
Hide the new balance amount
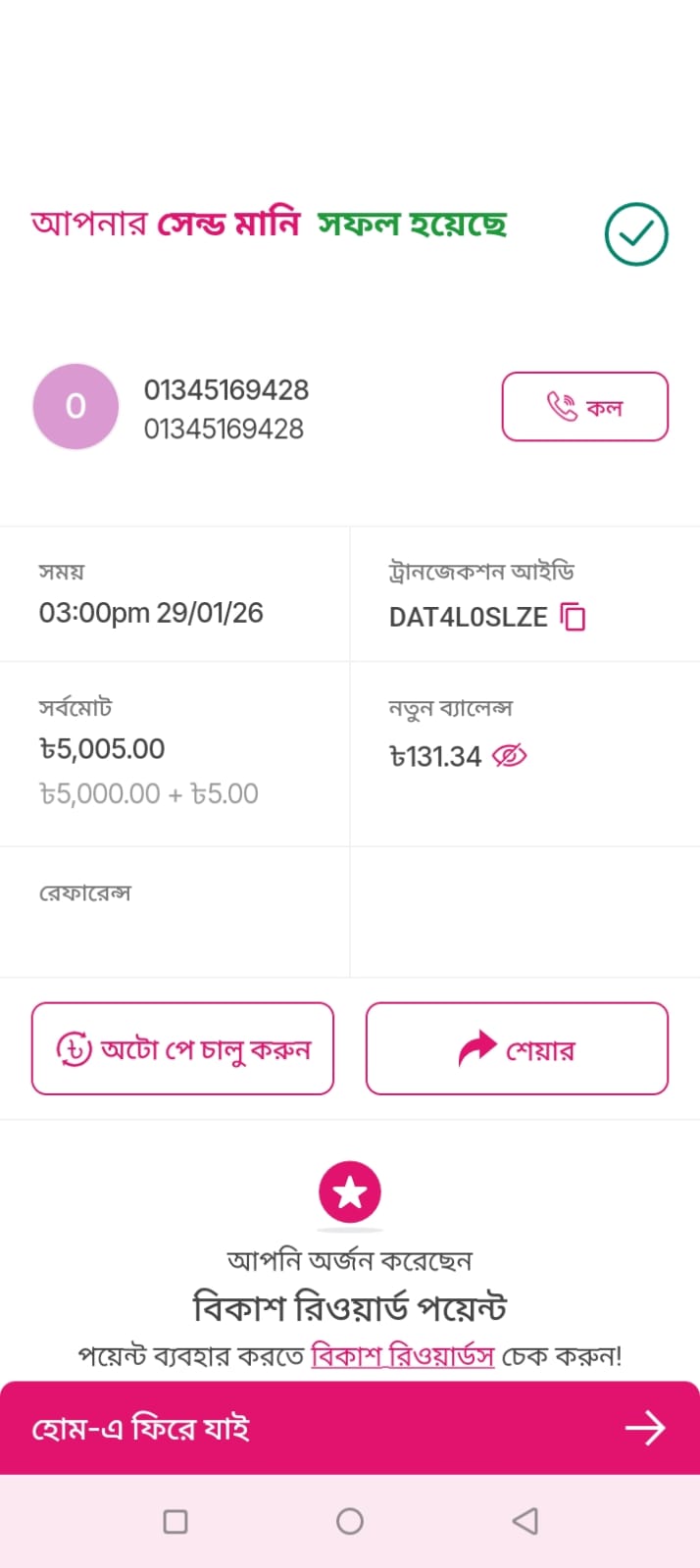tap(510, 756)
